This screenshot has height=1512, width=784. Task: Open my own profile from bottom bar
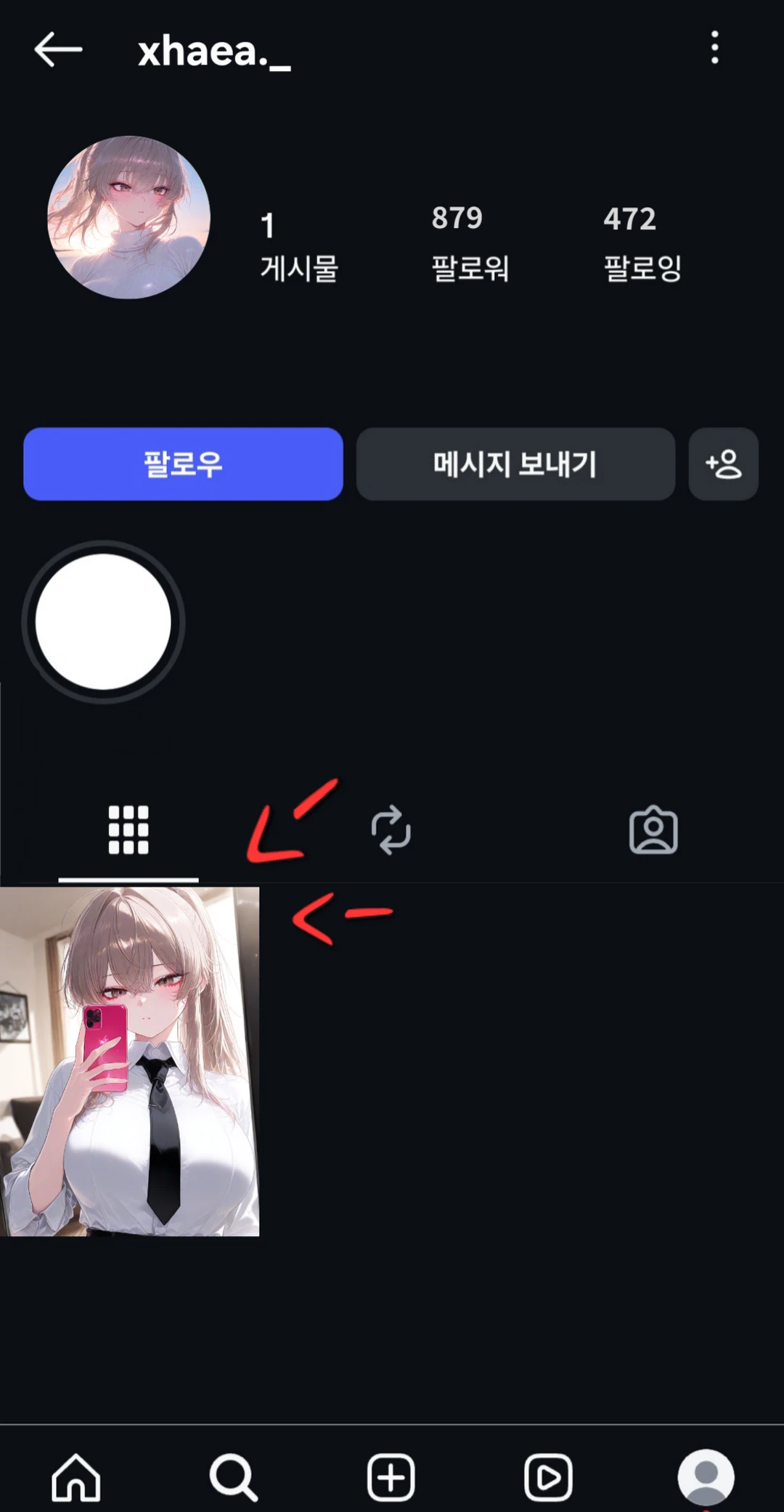coord(706,1477)
